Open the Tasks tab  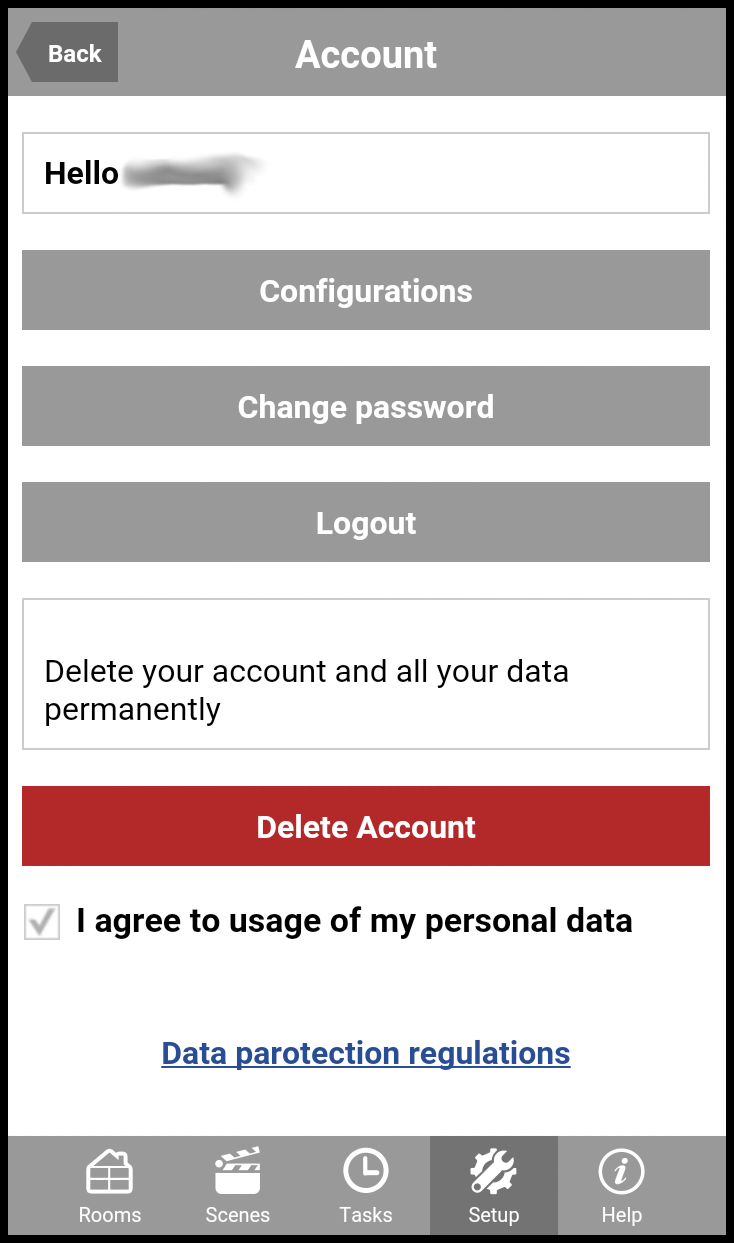tap(366, 1186)
